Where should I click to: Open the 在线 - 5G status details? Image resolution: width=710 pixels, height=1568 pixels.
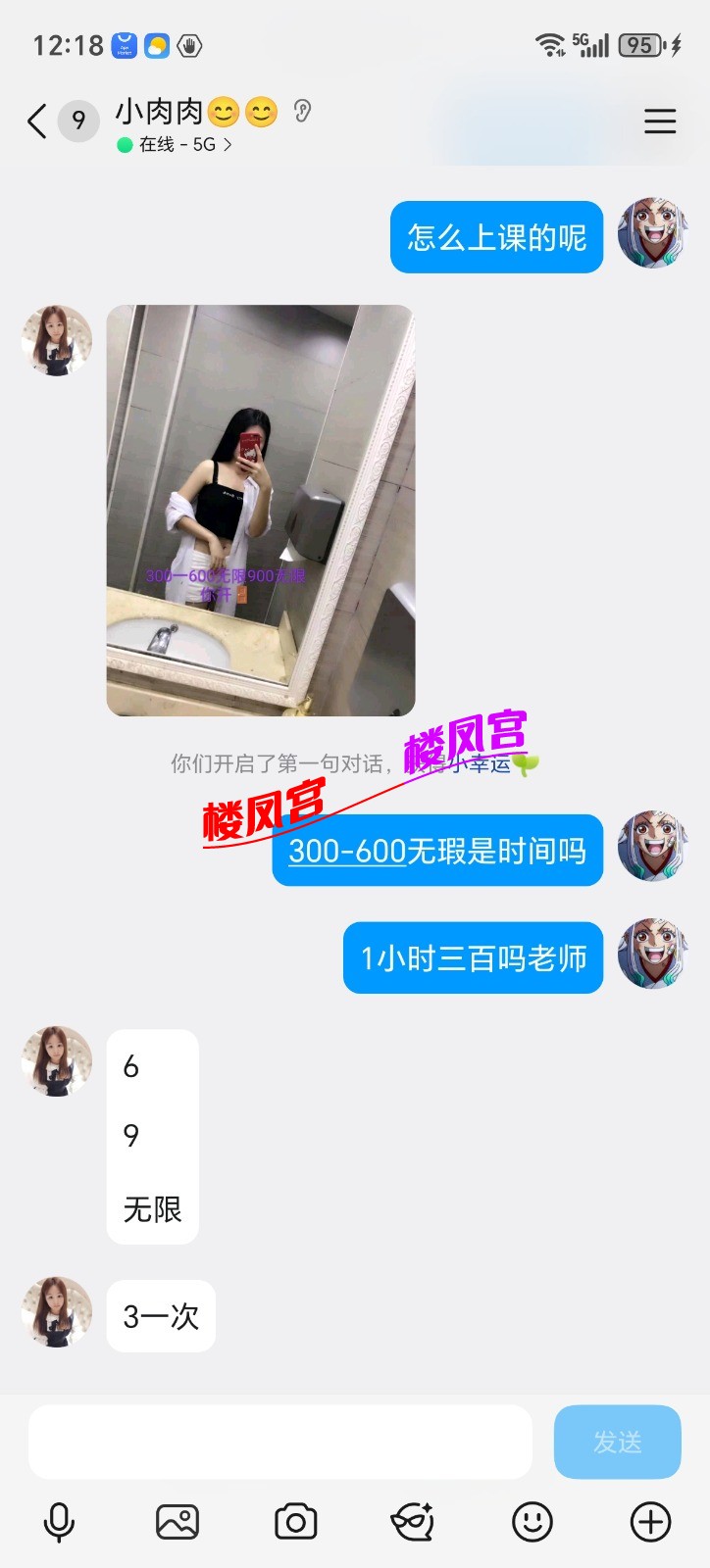(177, 145)
